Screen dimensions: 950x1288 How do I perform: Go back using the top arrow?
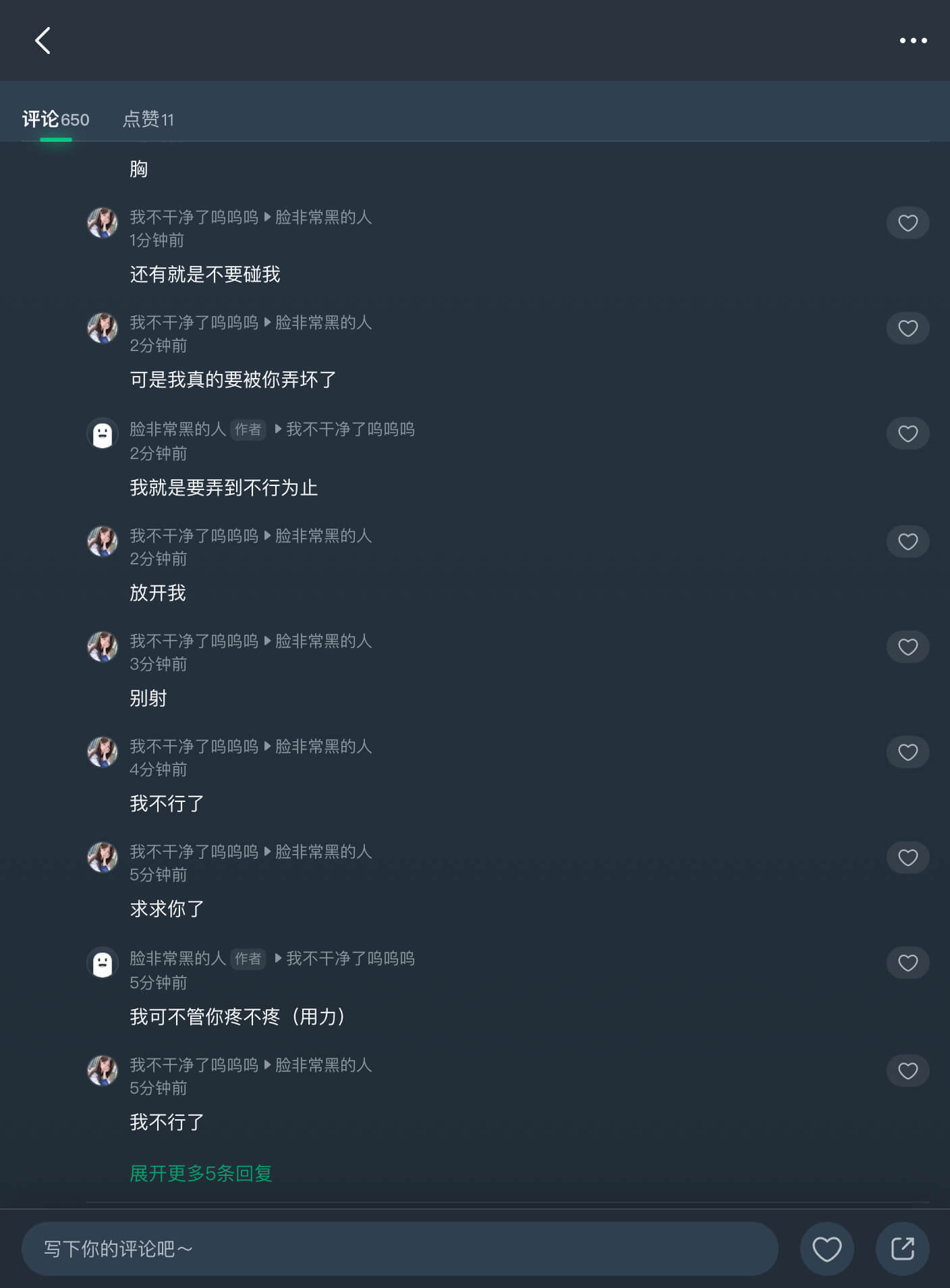tap(43, 41)
